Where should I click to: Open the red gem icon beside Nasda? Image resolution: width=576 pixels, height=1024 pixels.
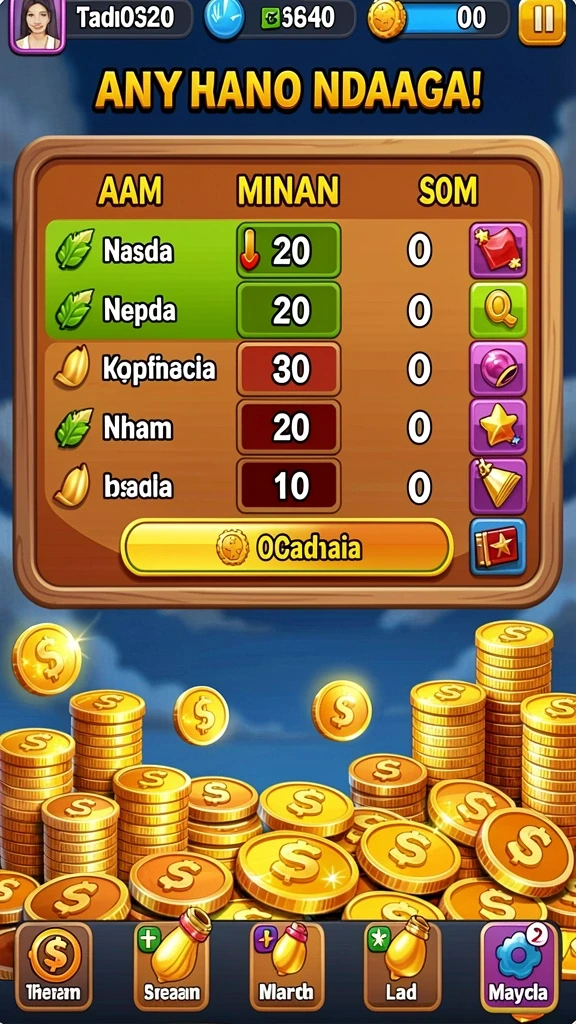(498, 250)
